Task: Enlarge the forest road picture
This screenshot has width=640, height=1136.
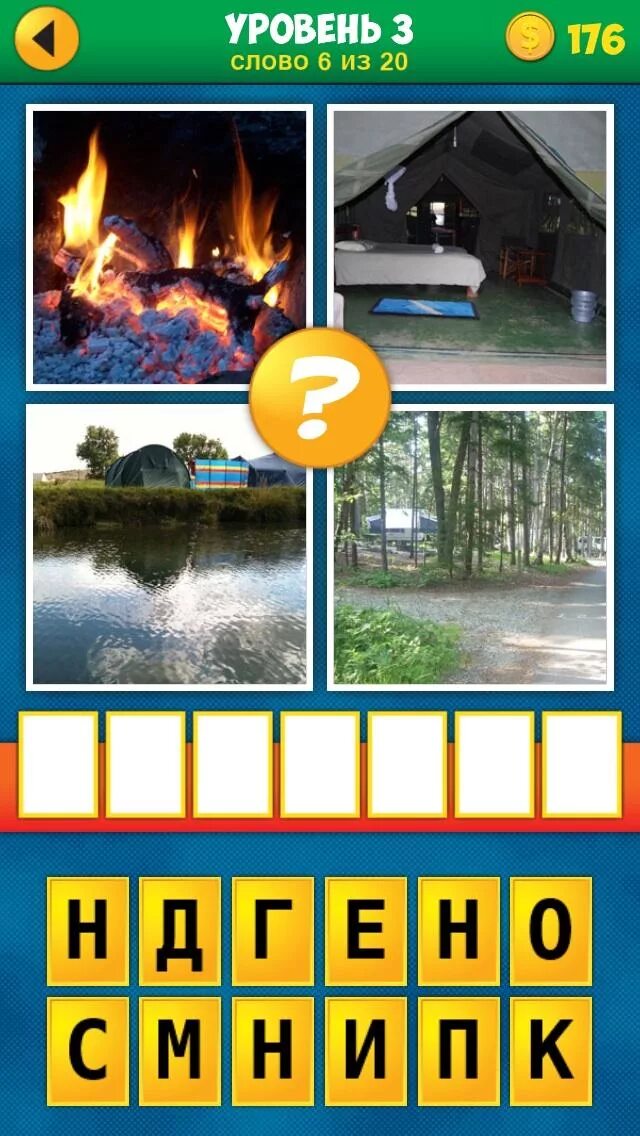Action: click(470, 546)
